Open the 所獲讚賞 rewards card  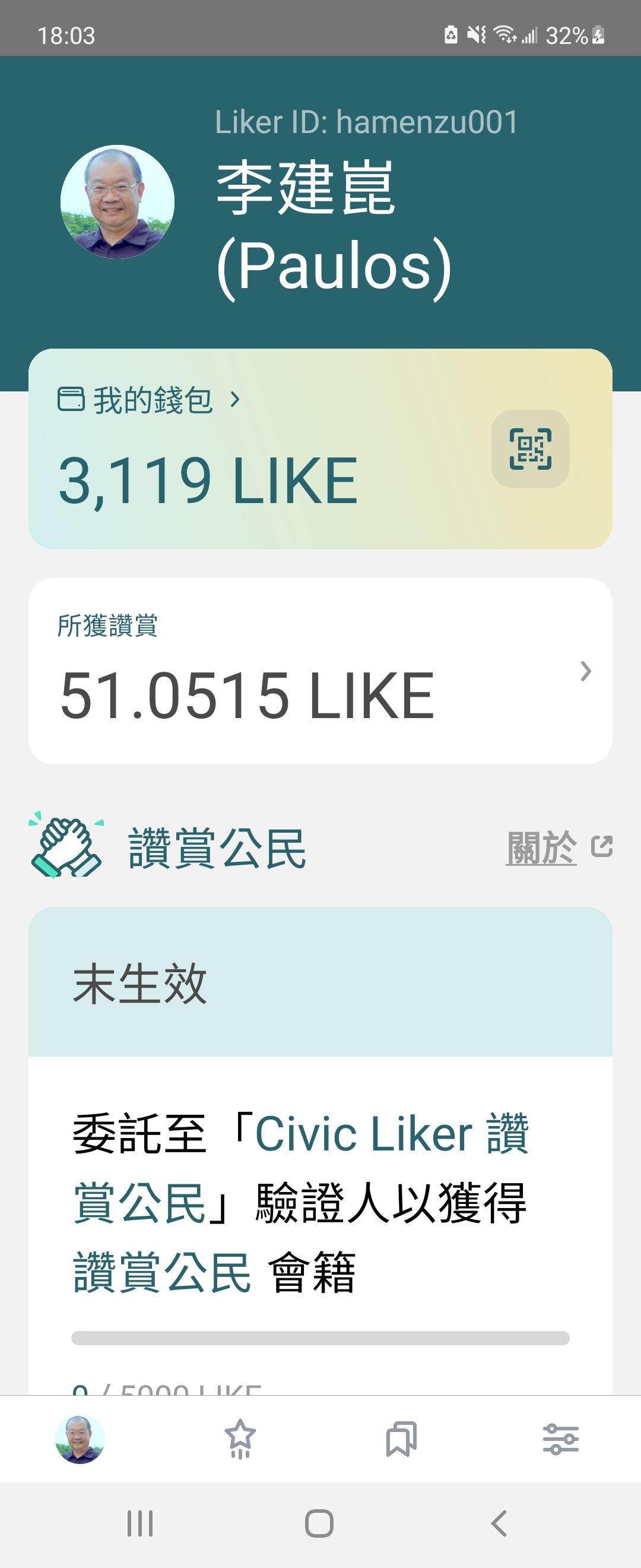click(x=320, y=671)
